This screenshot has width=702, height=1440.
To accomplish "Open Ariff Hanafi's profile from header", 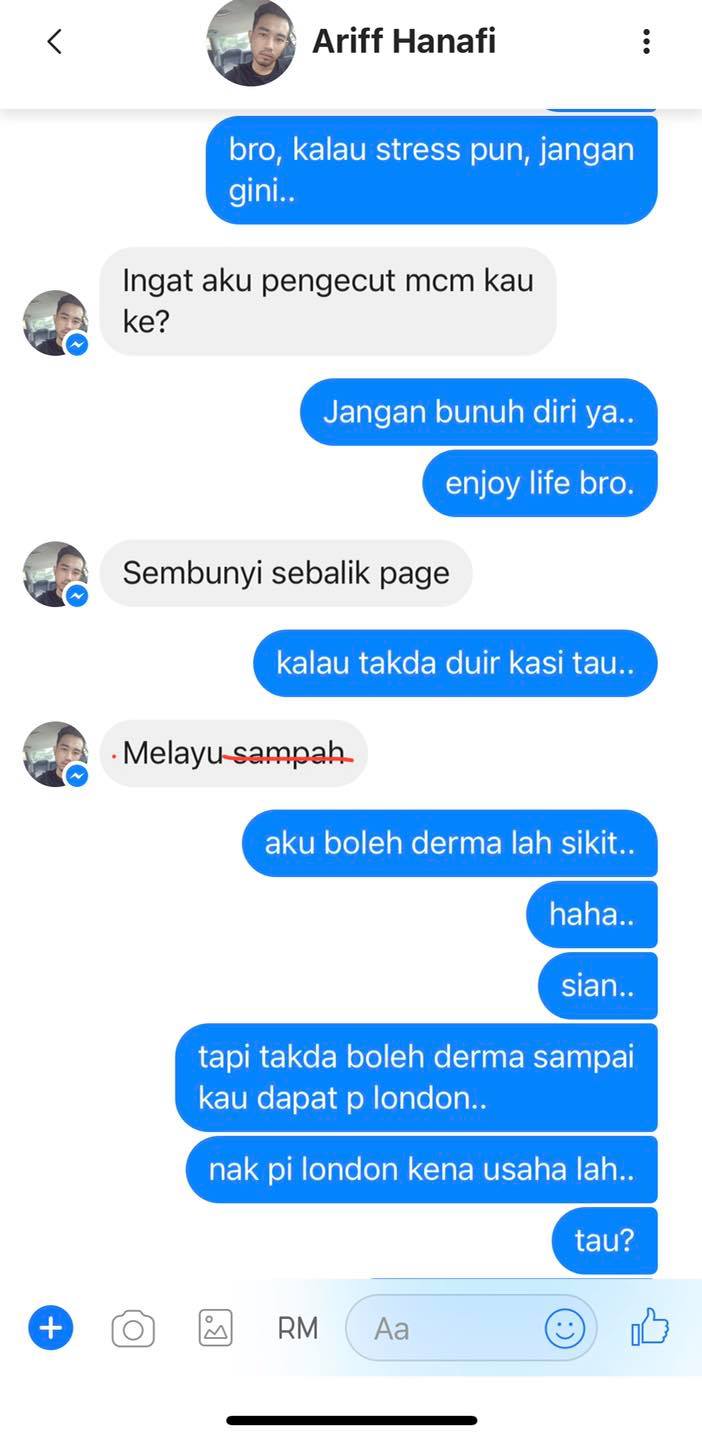I will 403,41.
